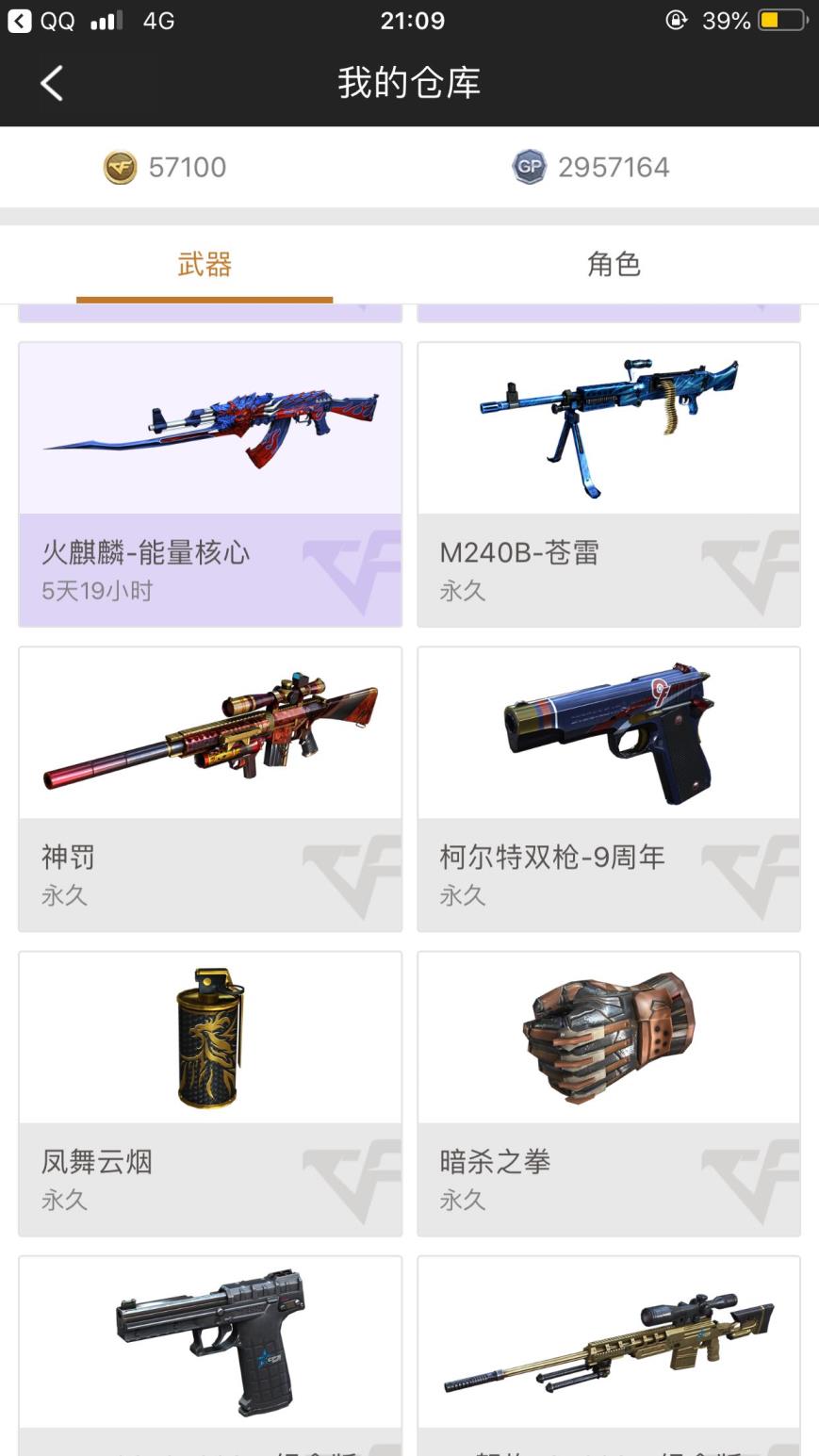Tap the 凤舞云烟 smoke grenade card

[x=210, y=1093]
